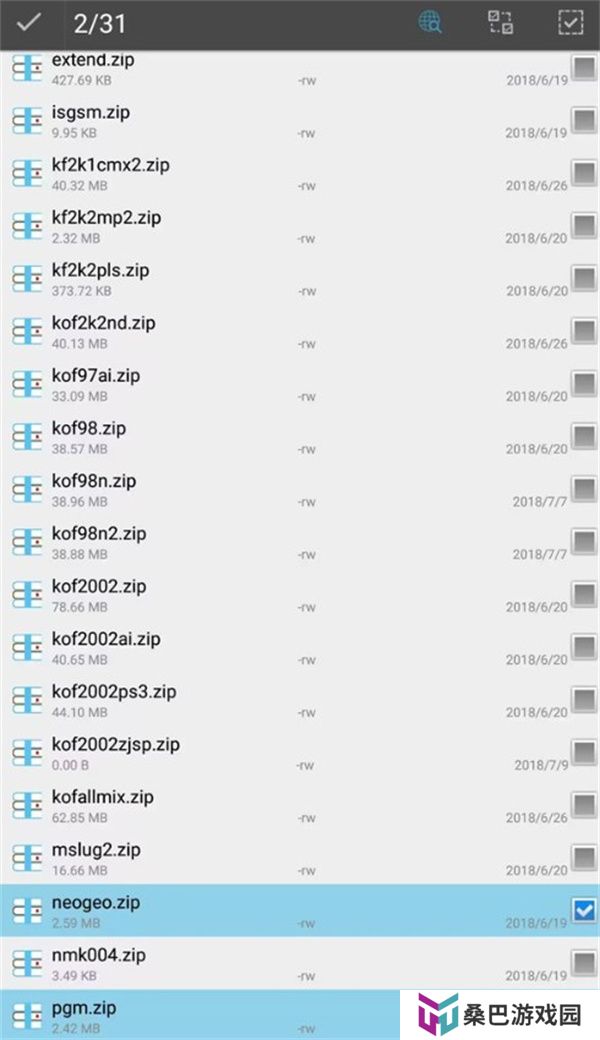This screenshot has width=600, height=1040.
Task: Open the globe search icon
Action: 430,23
